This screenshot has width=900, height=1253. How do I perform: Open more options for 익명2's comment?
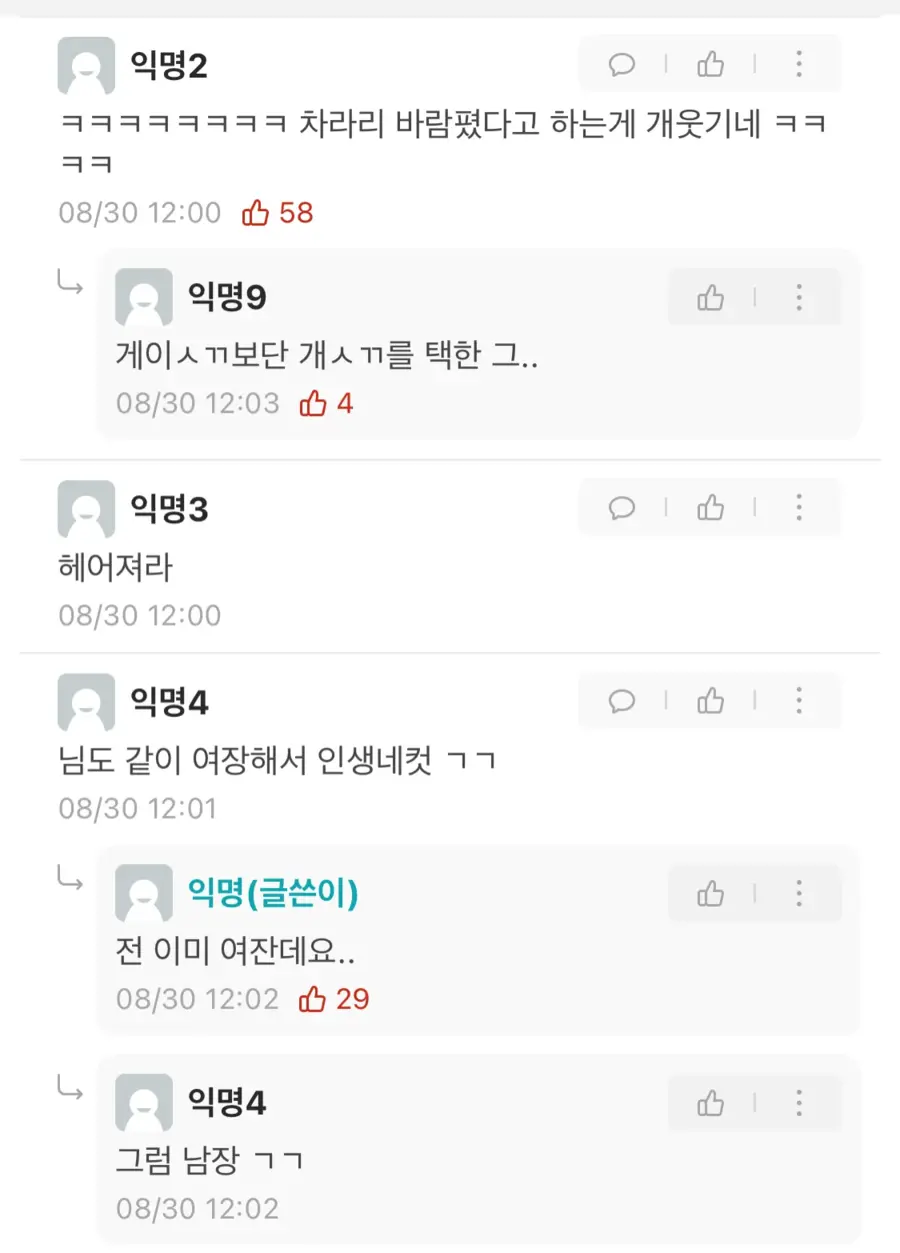(x=798, y=65)
